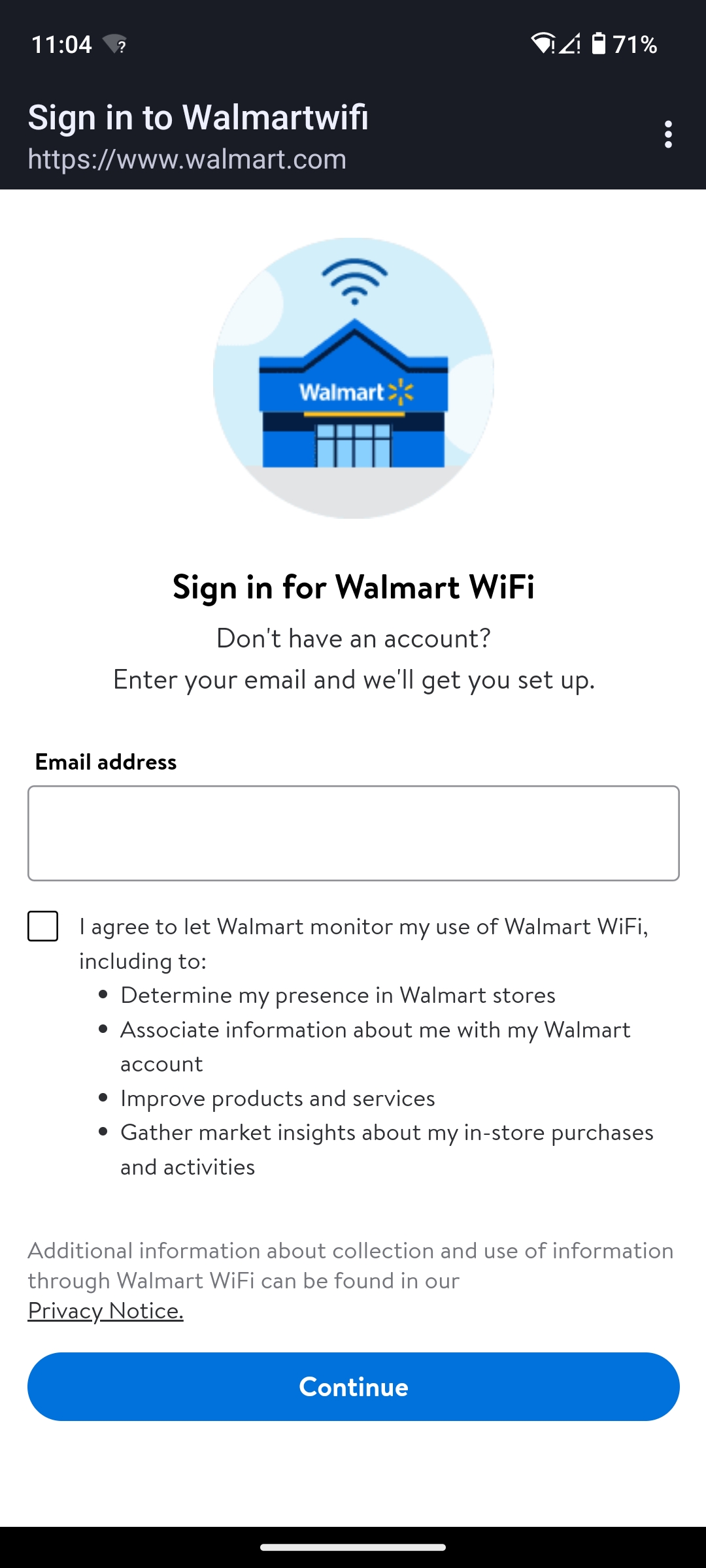Open the three-dot overflow menu
The height and width of the screenshot is (1568, 706).
tap(667, 135)
